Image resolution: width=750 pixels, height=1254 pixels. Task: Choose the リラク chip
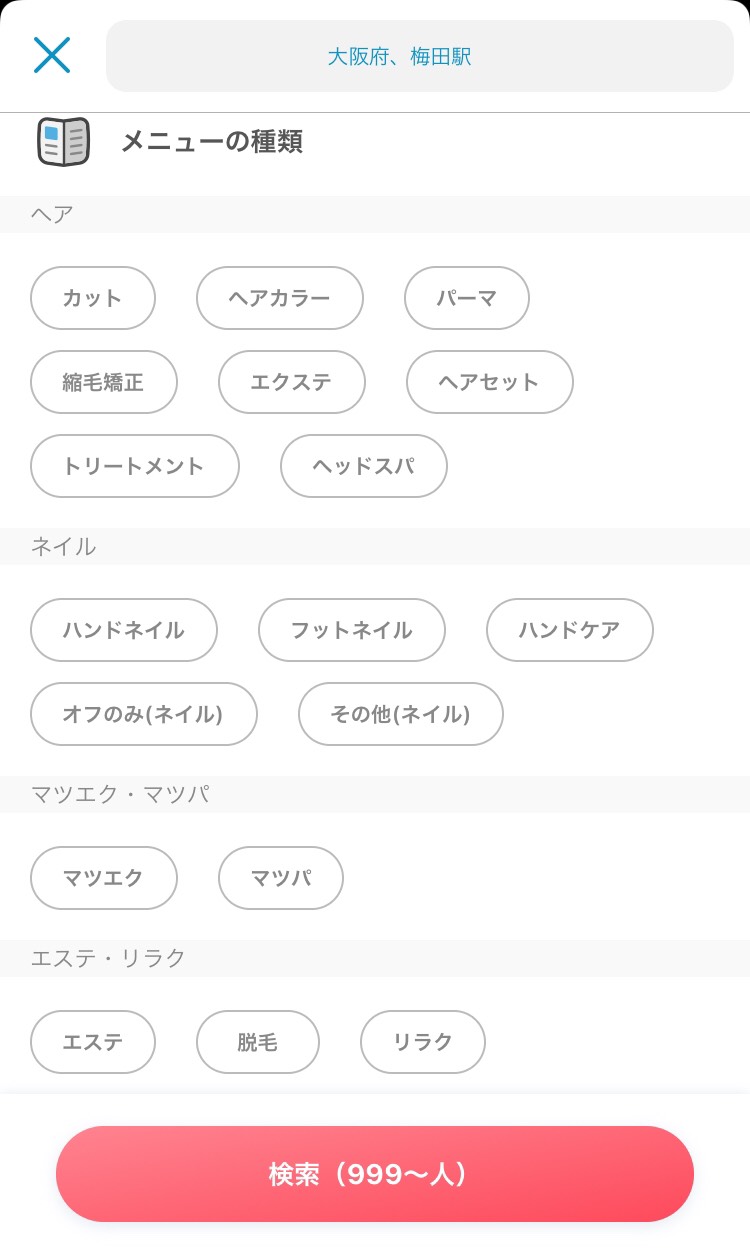[x=423, y=1042]
